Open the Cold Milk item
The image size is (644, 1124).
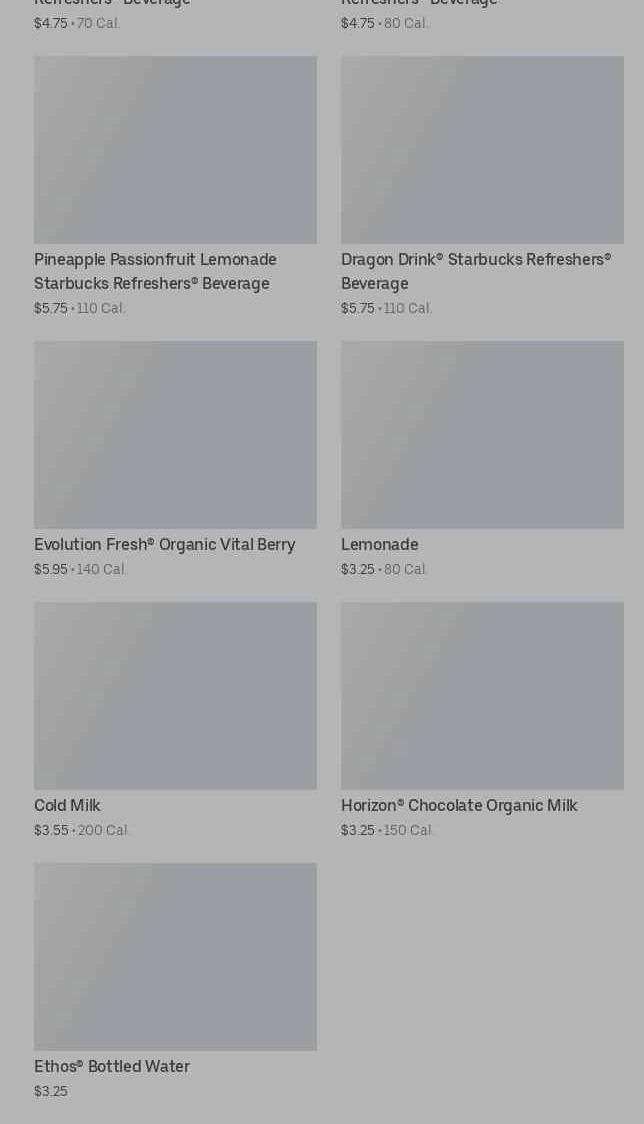[x=175, y=696]
